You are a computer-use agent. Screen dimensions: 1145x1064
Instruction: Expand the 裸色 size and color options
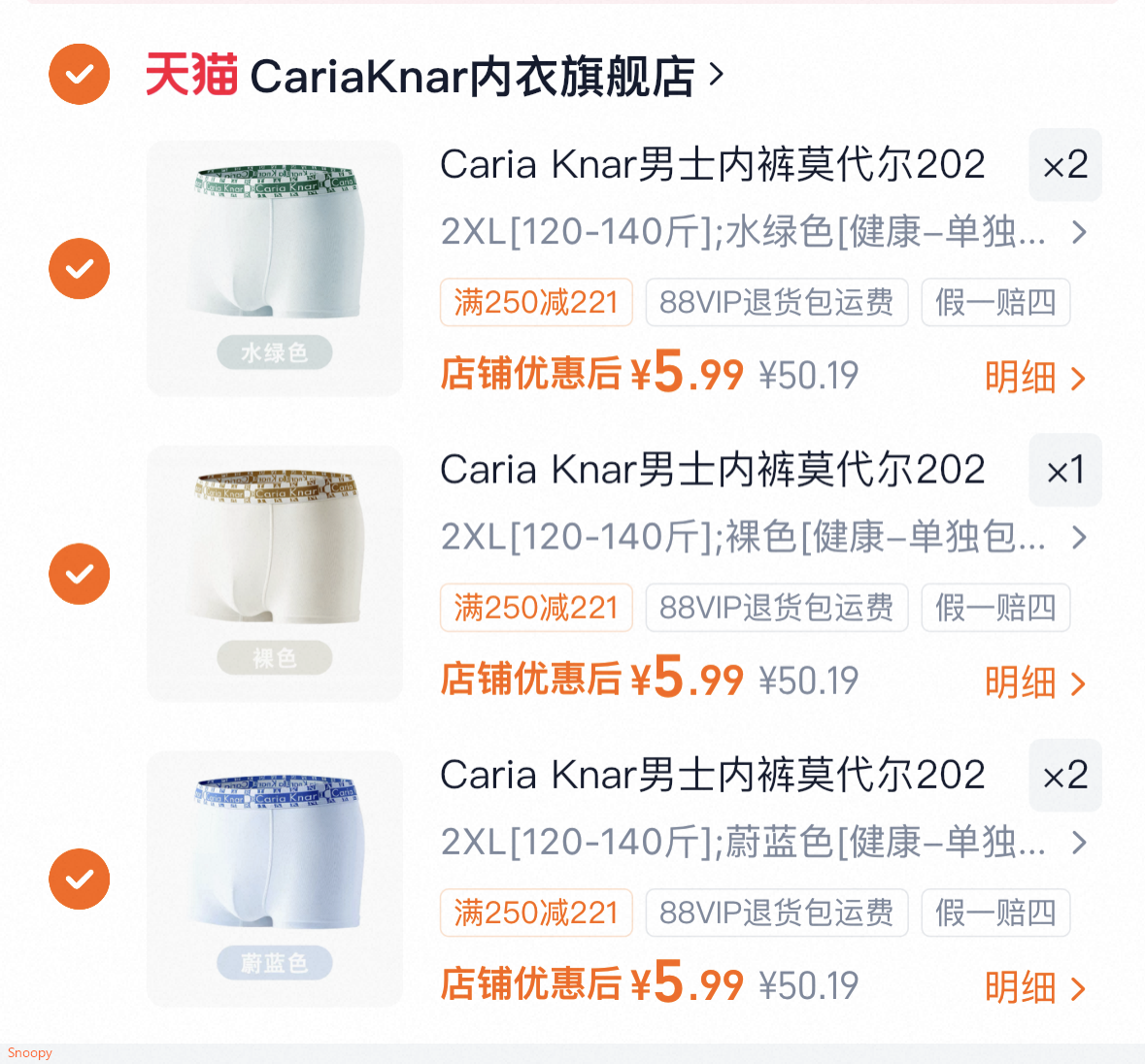pyautogui.click(x=764, y=537)
